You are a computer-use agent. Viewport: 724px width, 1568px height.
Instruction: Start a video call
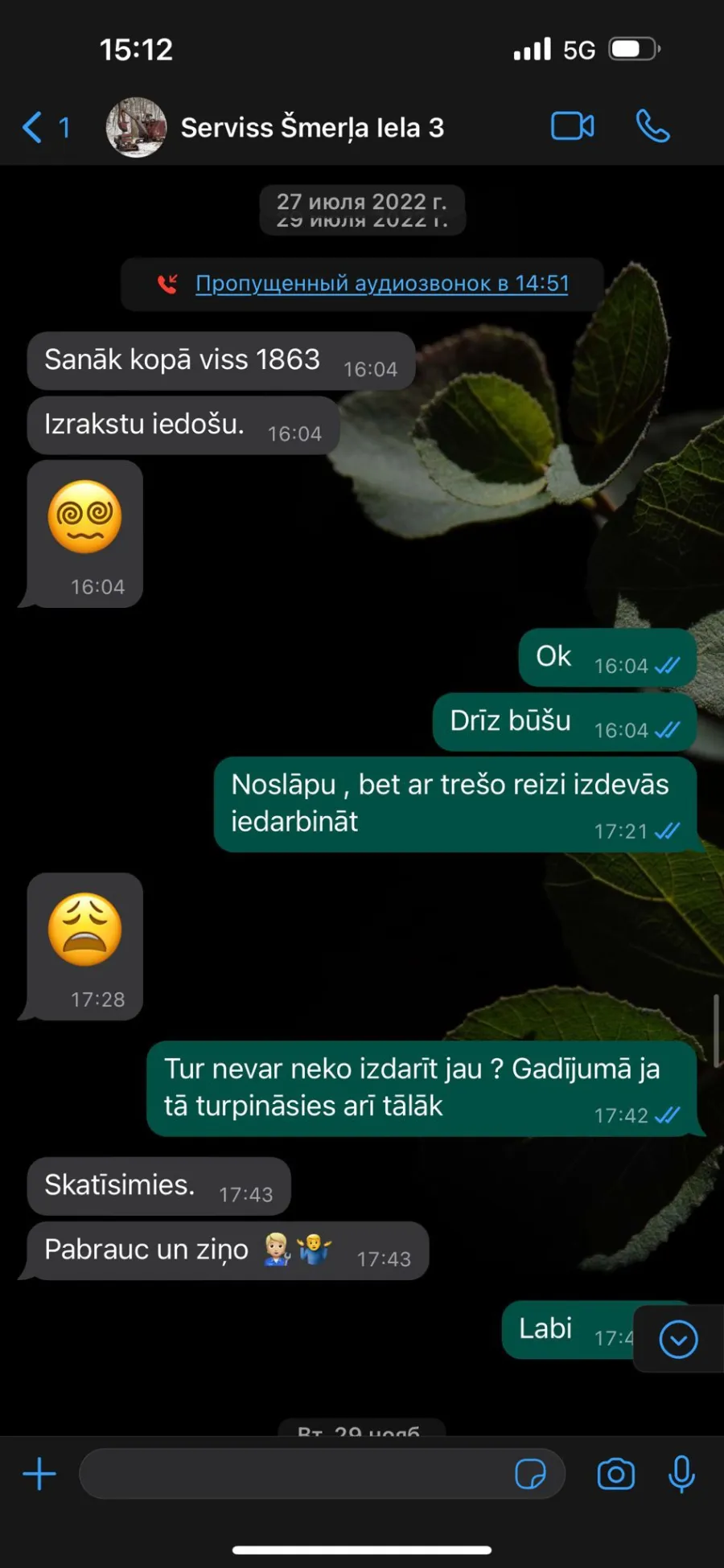pyautogui.click(x=573, y=126)
